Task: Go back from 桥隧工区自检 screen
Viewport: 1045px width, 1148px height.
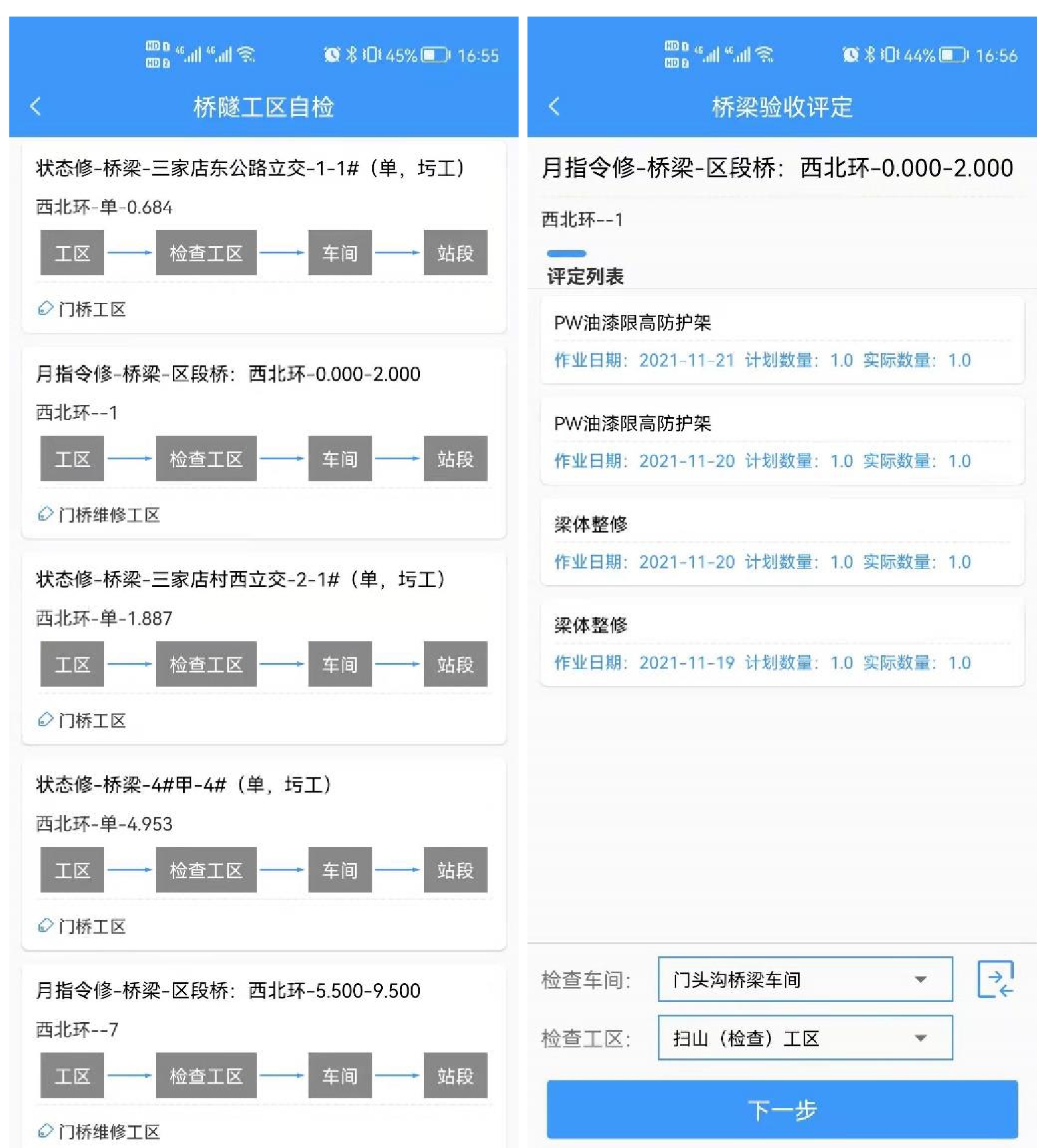Action: pos(36,106)
